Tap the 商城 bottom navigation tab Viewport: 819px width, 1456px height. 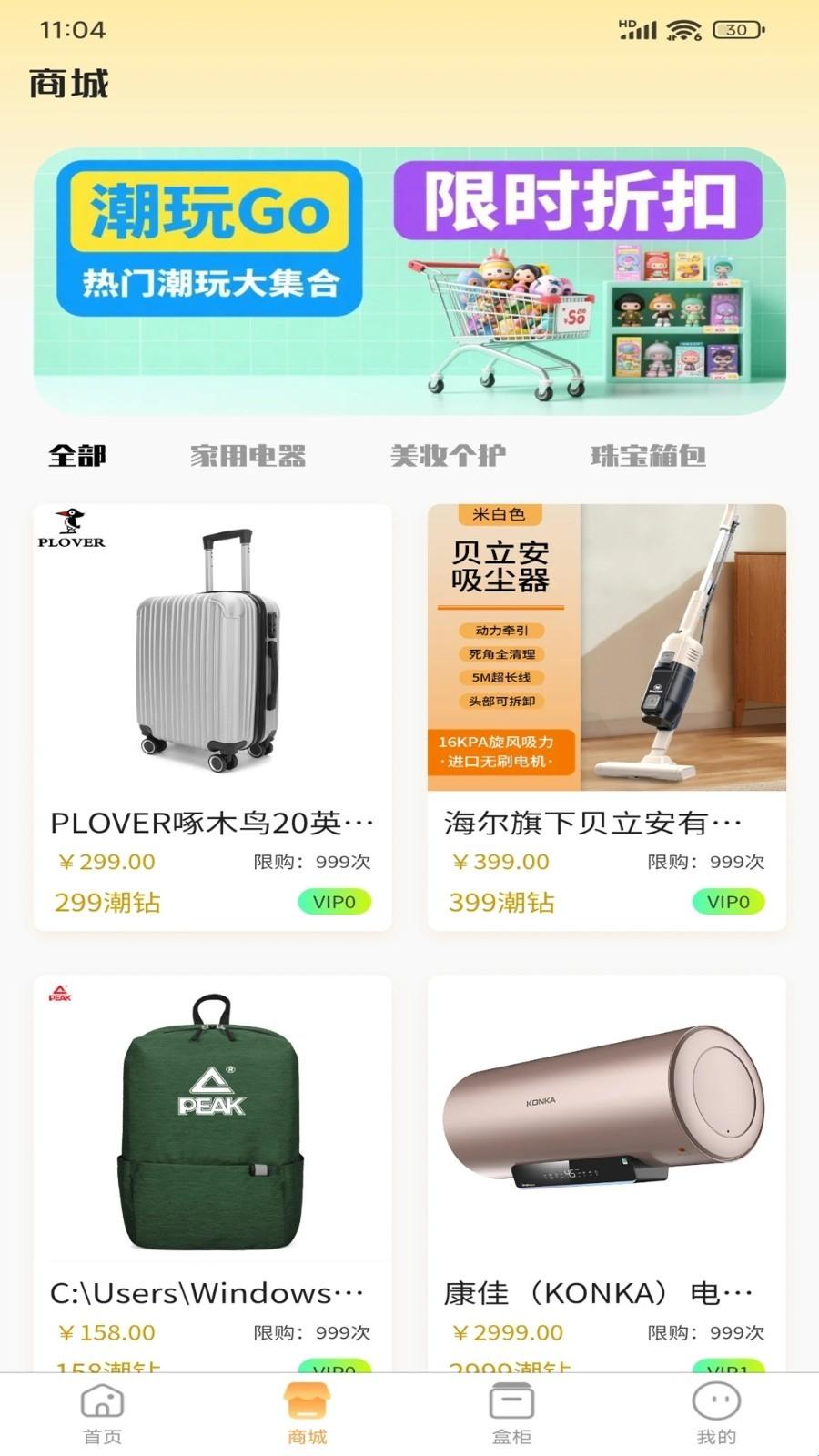click(x=307, y=1414)
